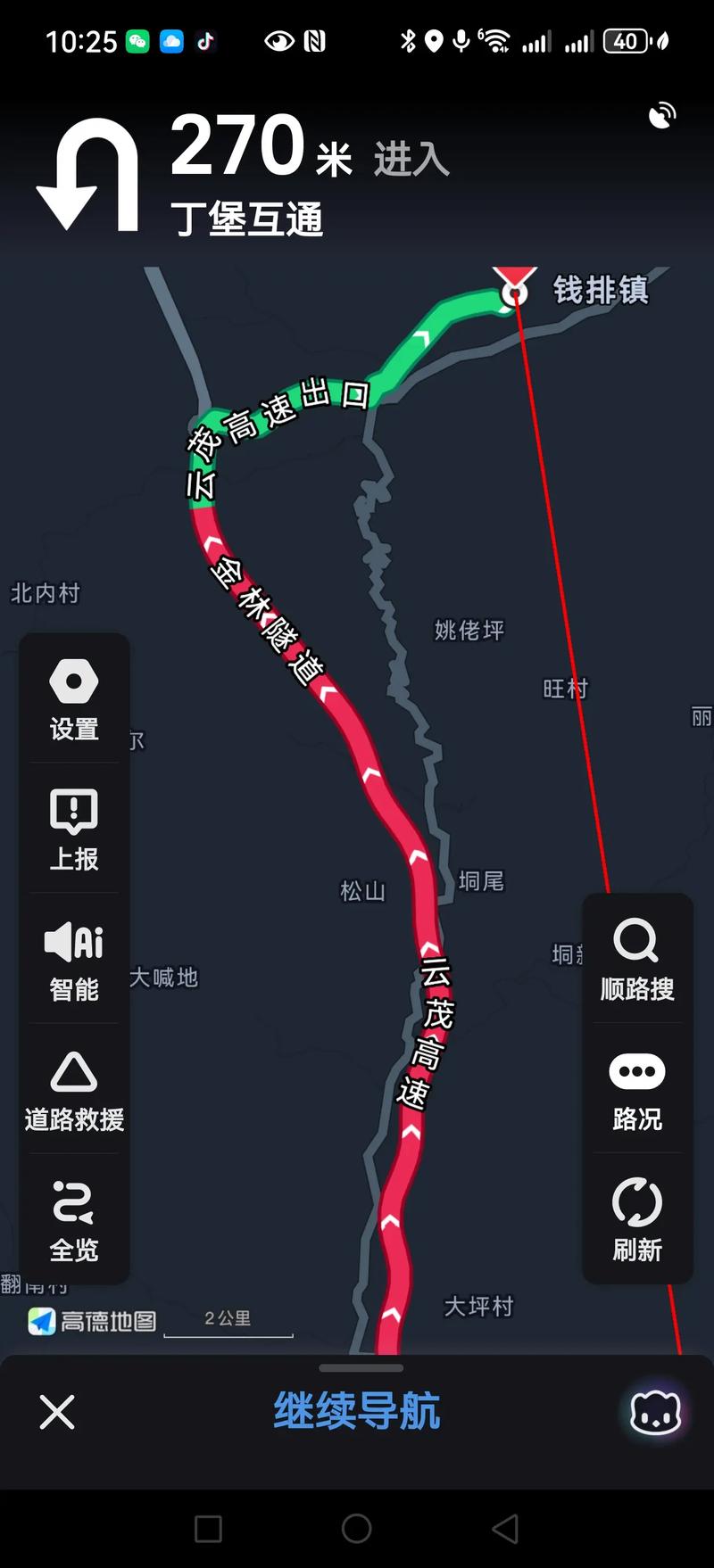Open the 设置 settings panel

[74, 700]
